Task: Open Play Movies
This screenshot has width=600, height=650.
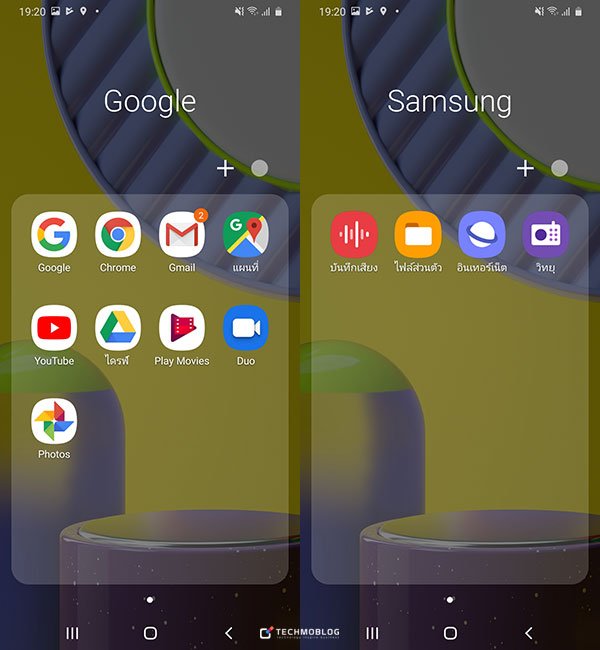Action: 181,329
